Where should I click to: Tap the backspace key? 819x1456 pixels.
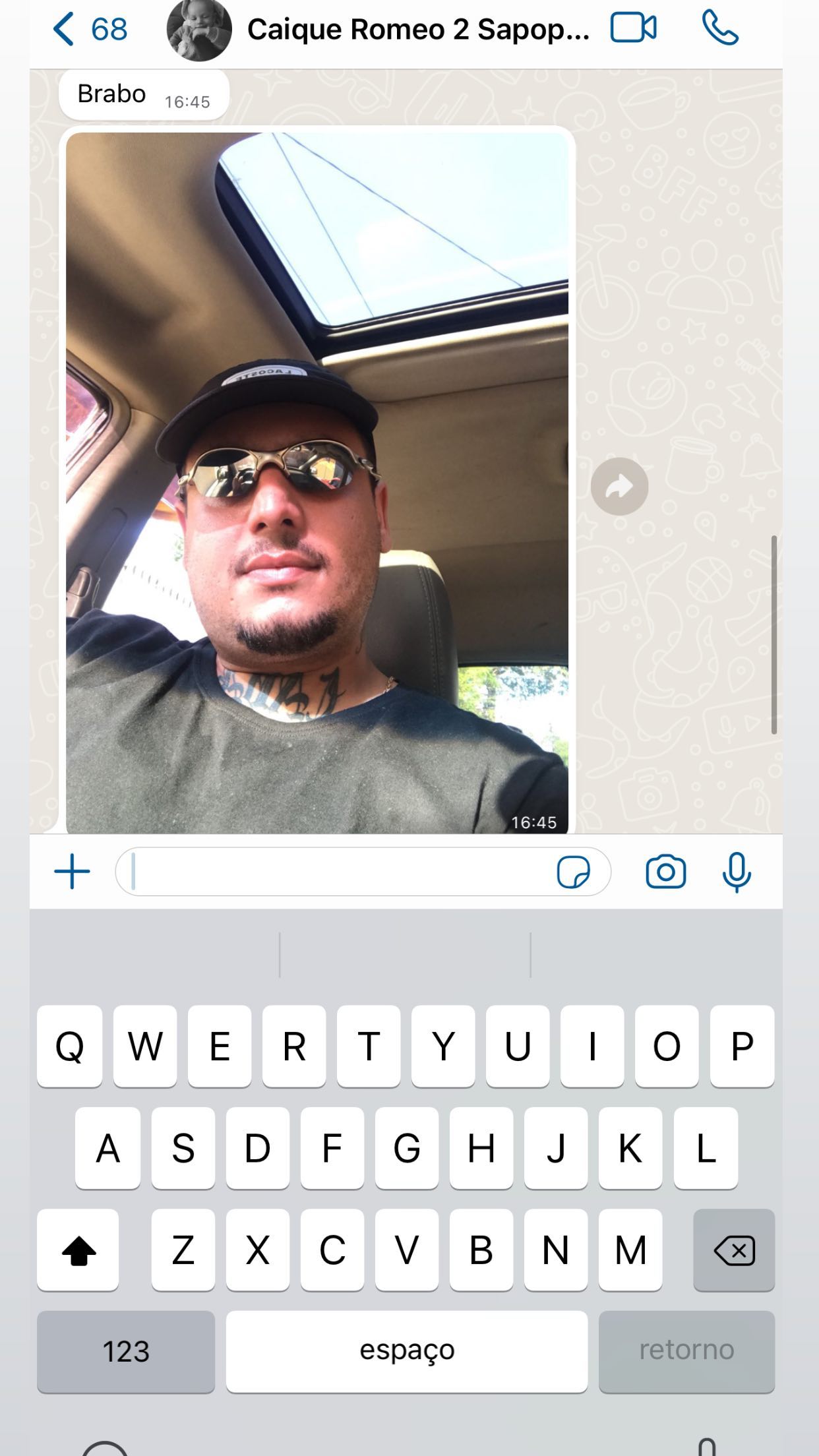(x=734, y=1250)
